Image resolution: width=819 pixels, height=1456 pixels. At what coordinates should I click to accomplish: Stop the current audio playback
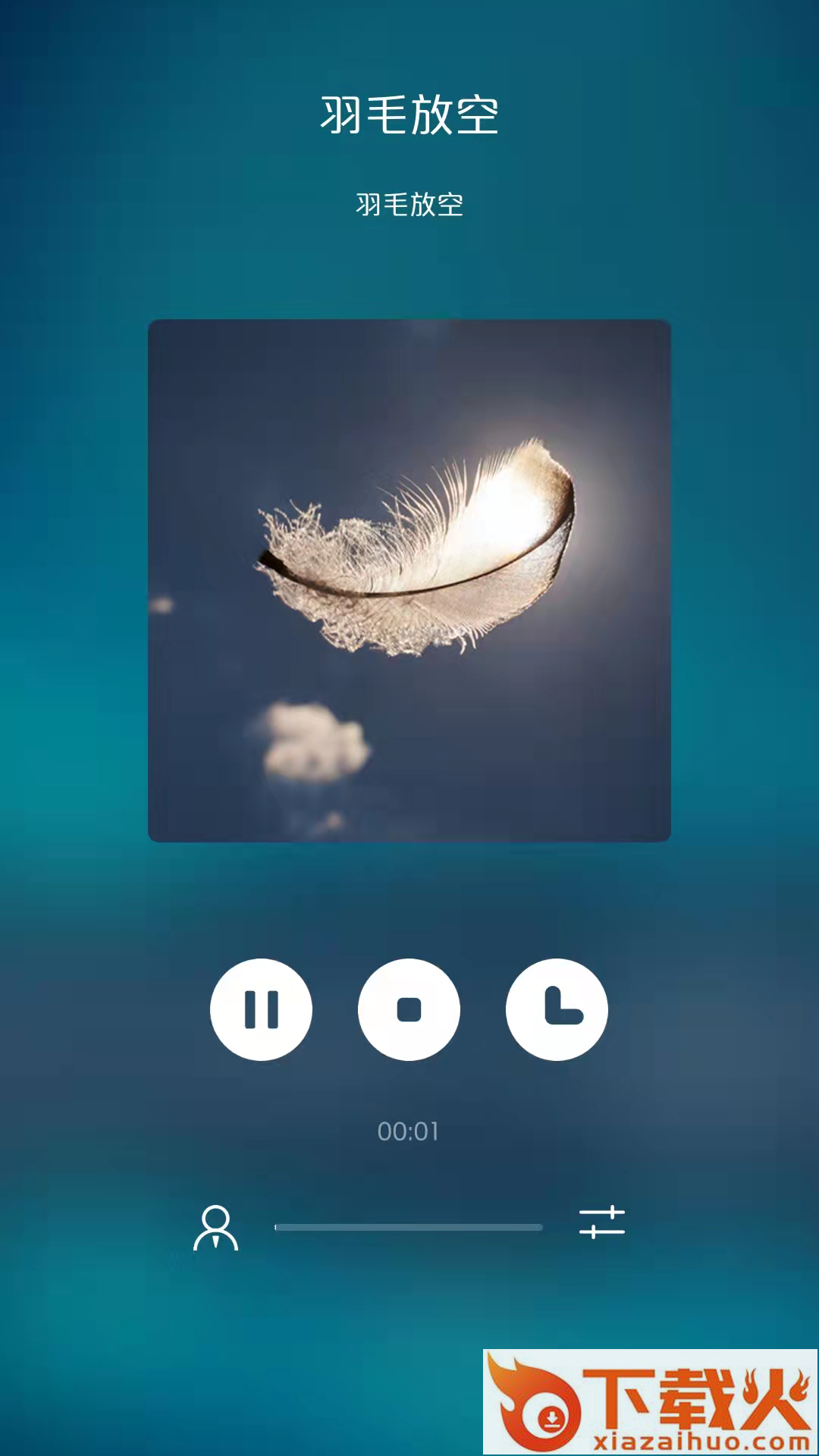[x=409, y=1009]
